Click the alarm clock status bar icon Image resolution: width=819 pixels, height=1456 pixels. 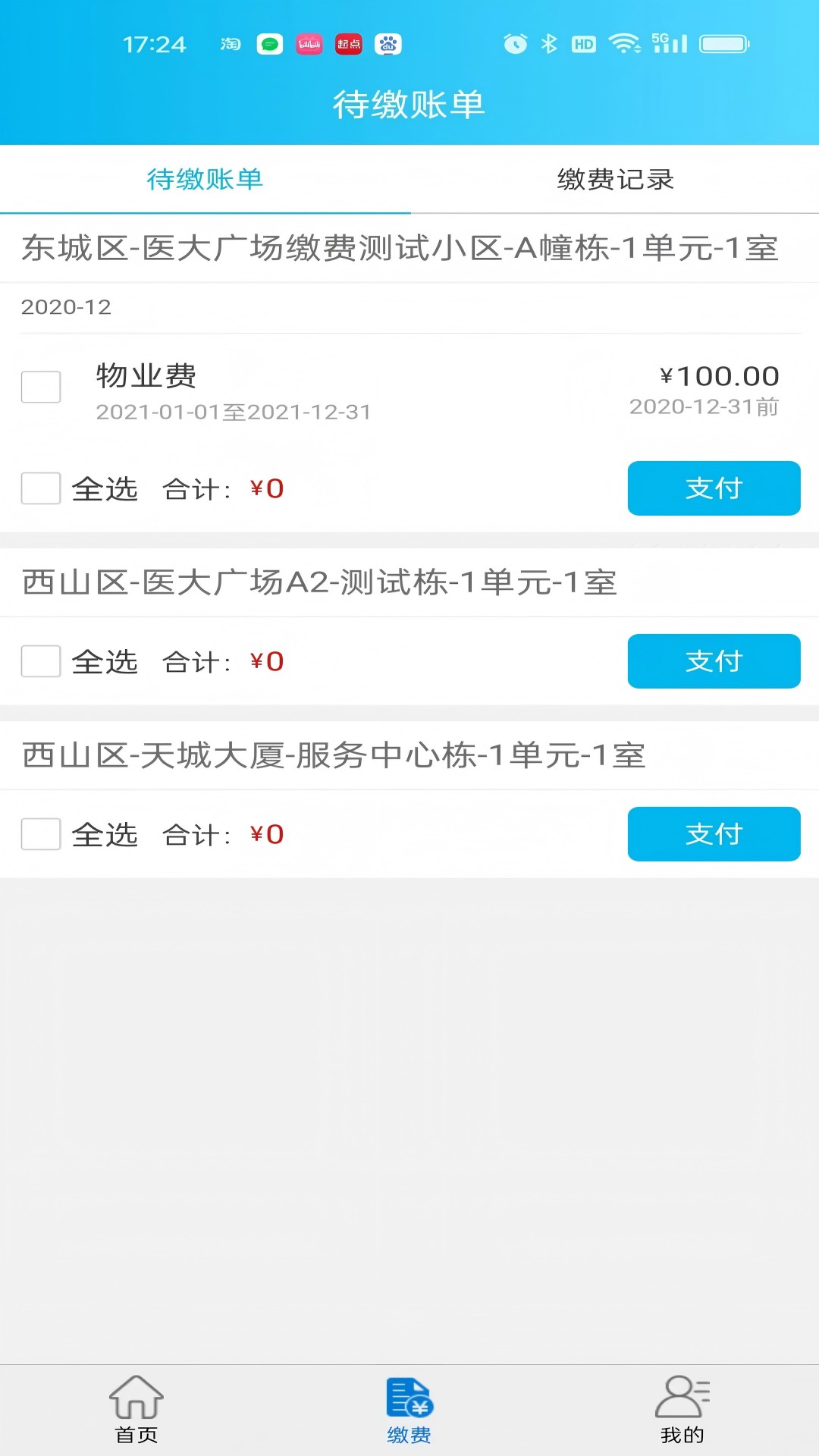(x=515, y=45)
